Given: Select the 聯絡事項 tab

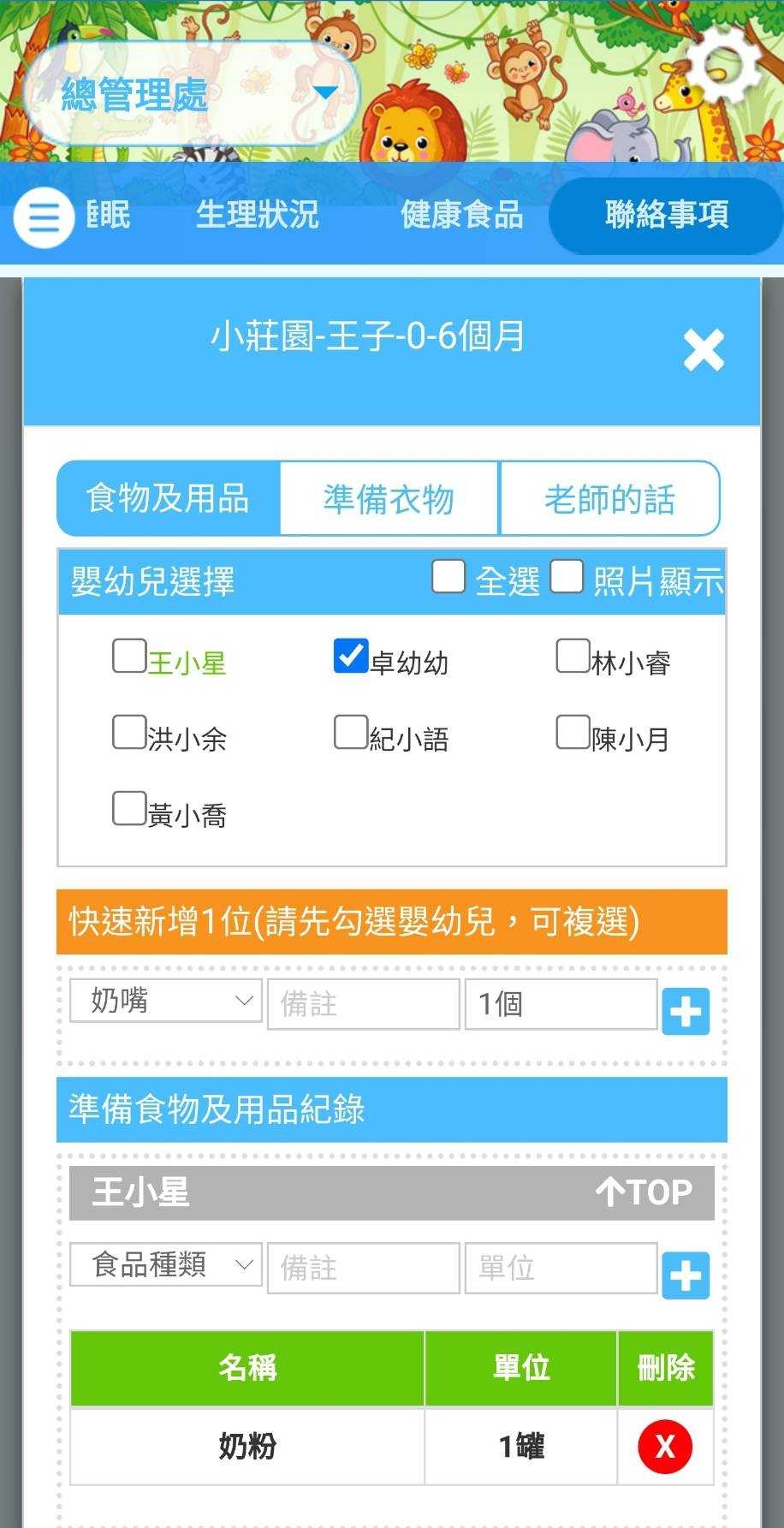Looking at the screenshot, I should (666, 214).
